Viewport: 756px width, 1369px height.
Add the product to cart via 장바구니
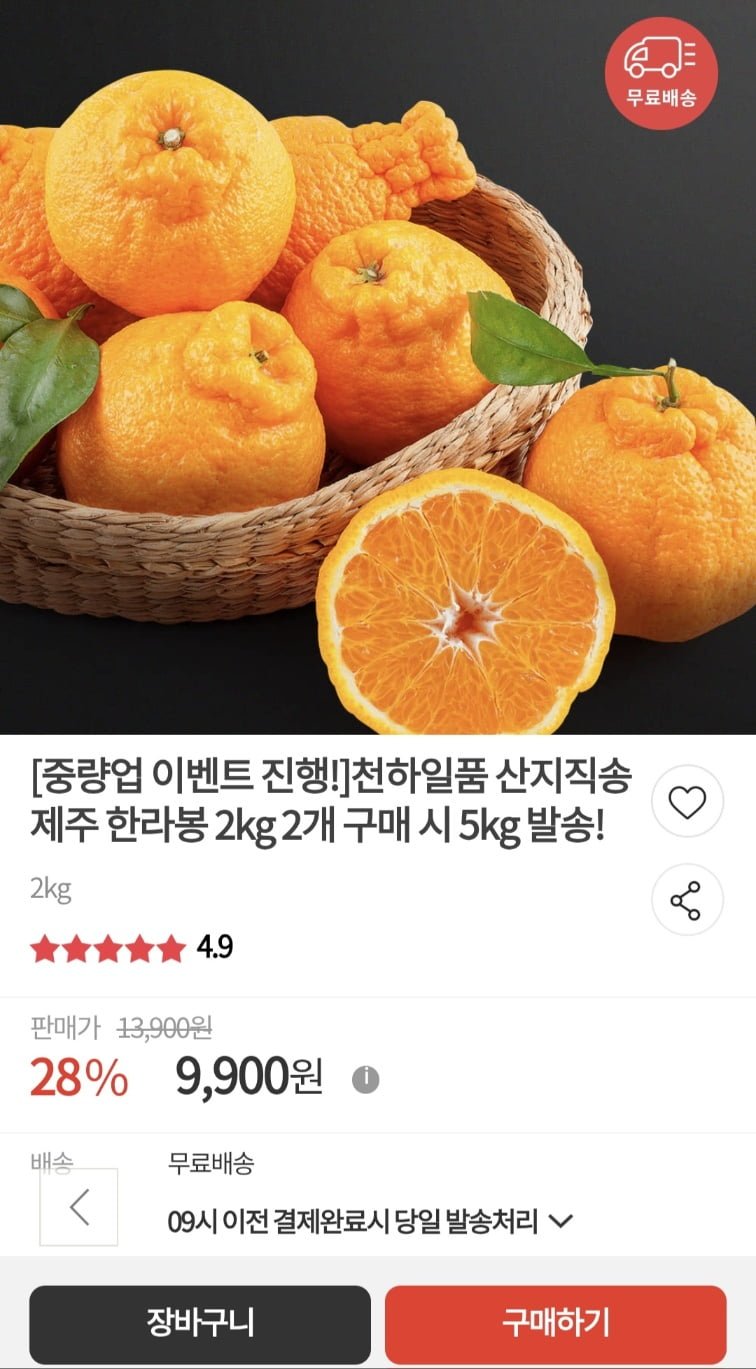click(199, 1324)
